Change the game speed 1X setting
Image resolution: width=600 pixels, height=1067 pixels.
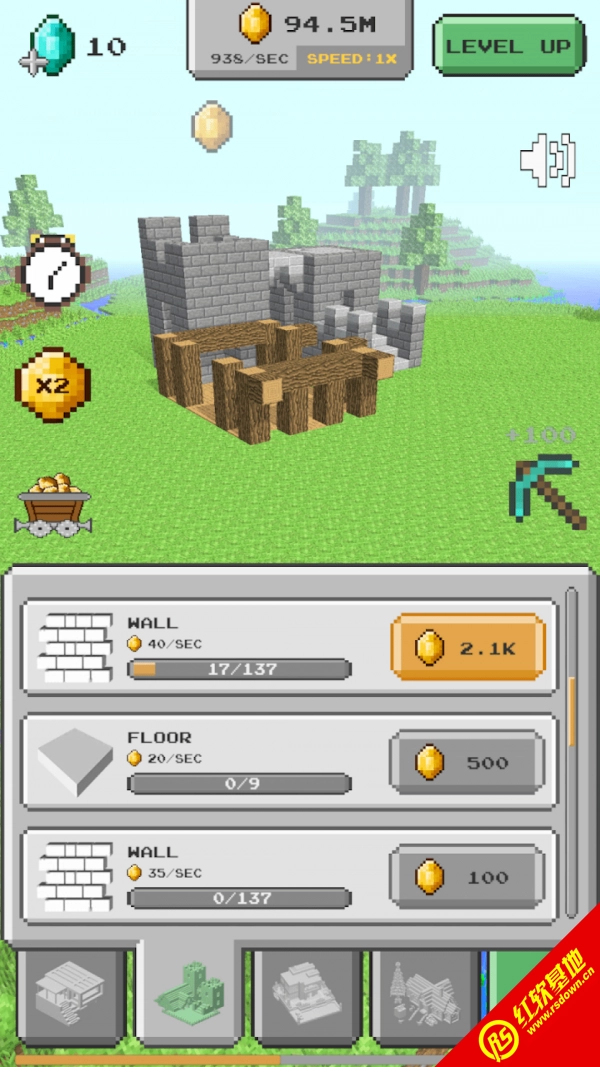[352, 59]
